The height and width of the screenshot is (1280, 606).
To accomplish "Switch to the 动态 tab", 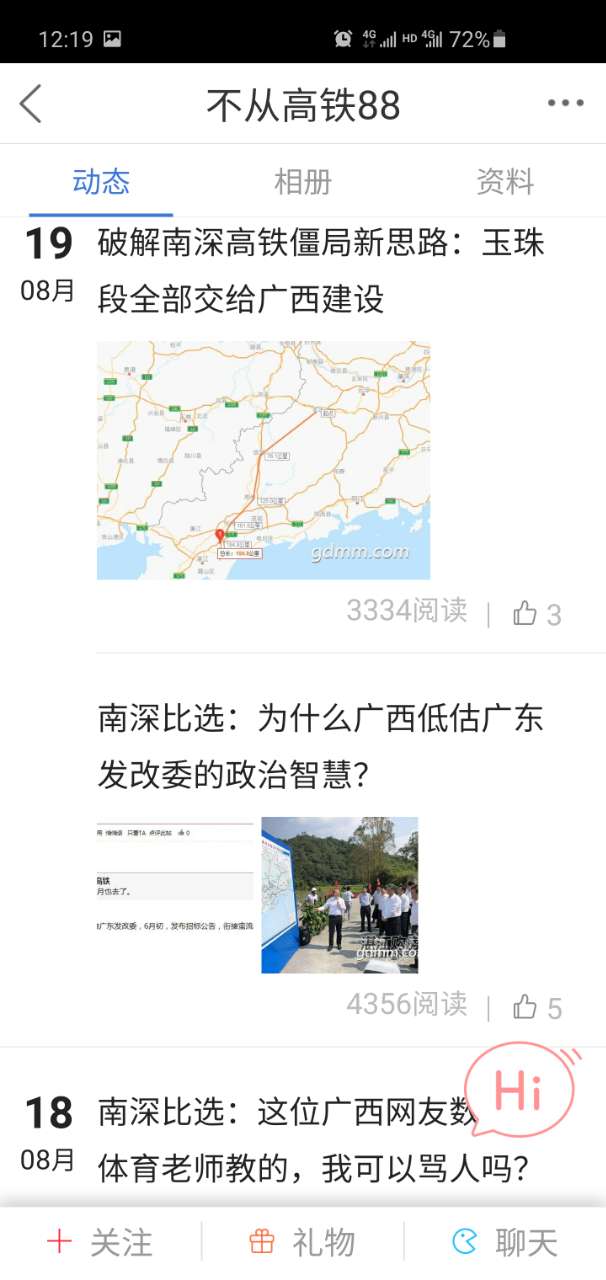I will click(101, 182).
